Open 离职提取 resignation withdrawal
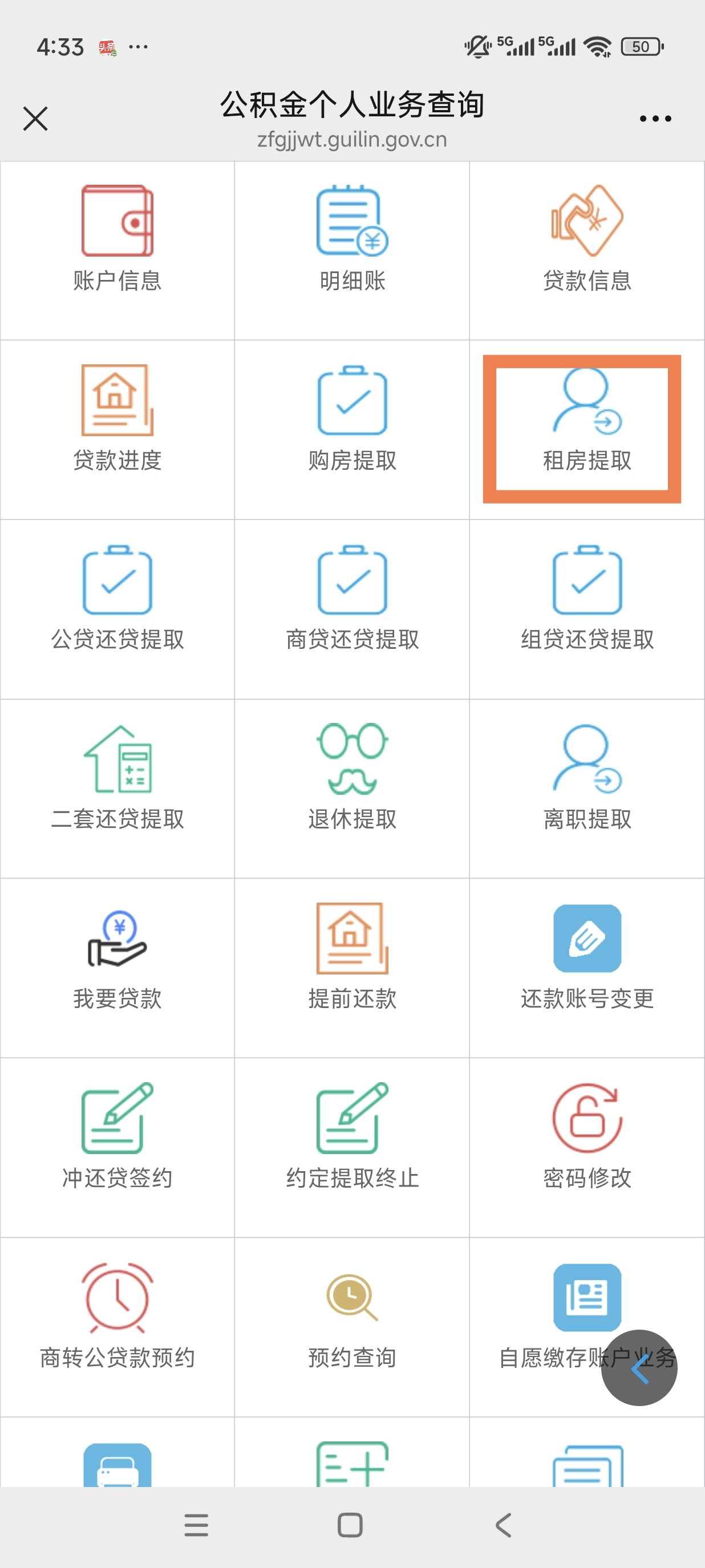The height and width of the screenshot is (1568, 705). coord(587,779)
